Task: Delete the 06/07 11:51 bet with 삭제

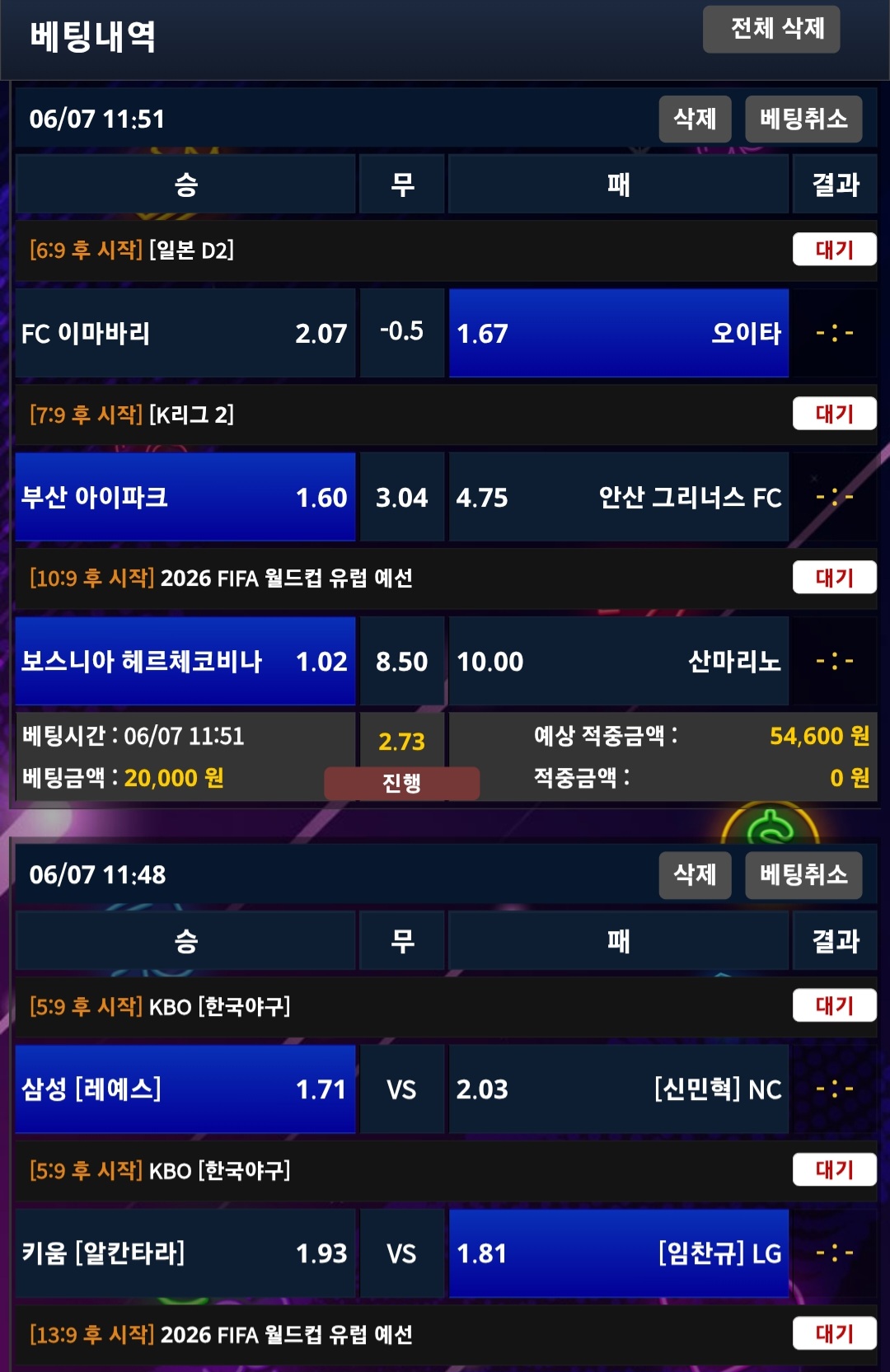Action: (x=695, y=119)
